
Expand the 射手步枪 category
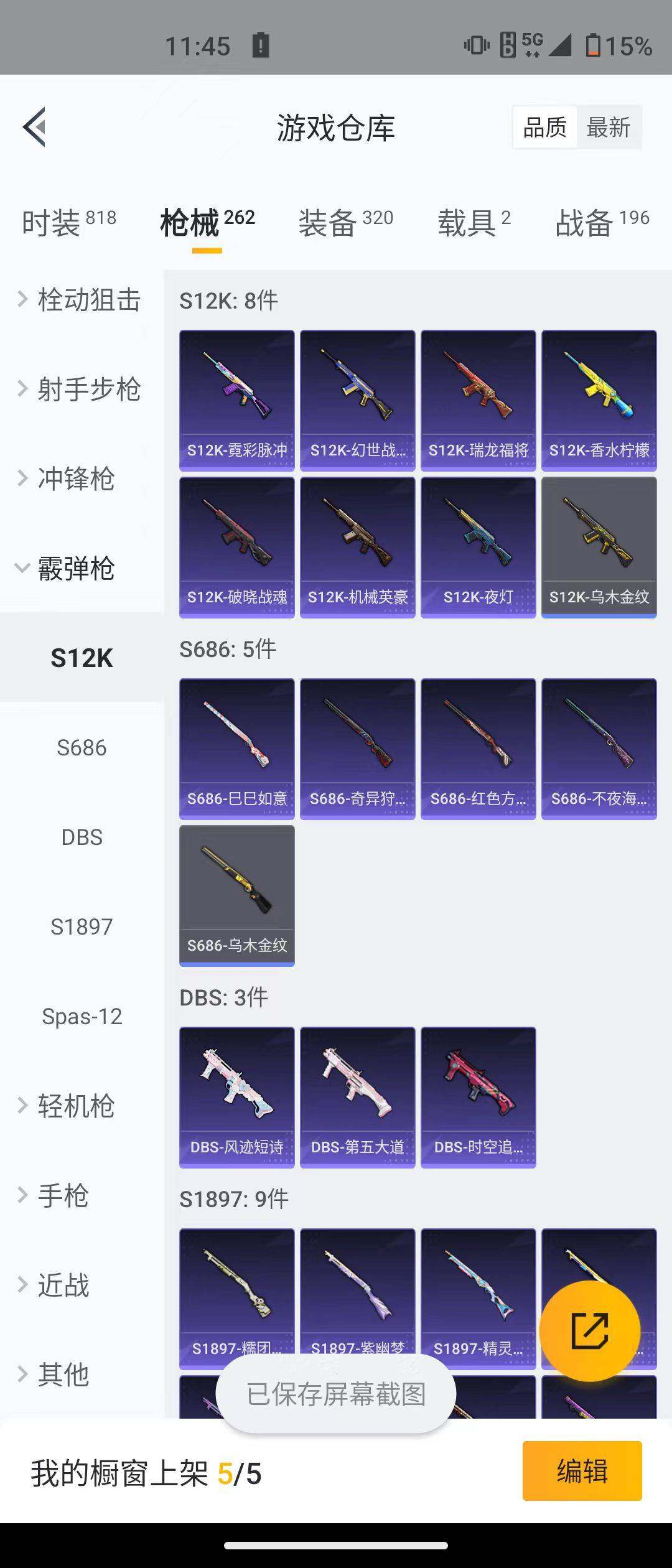tap(81, 390)
